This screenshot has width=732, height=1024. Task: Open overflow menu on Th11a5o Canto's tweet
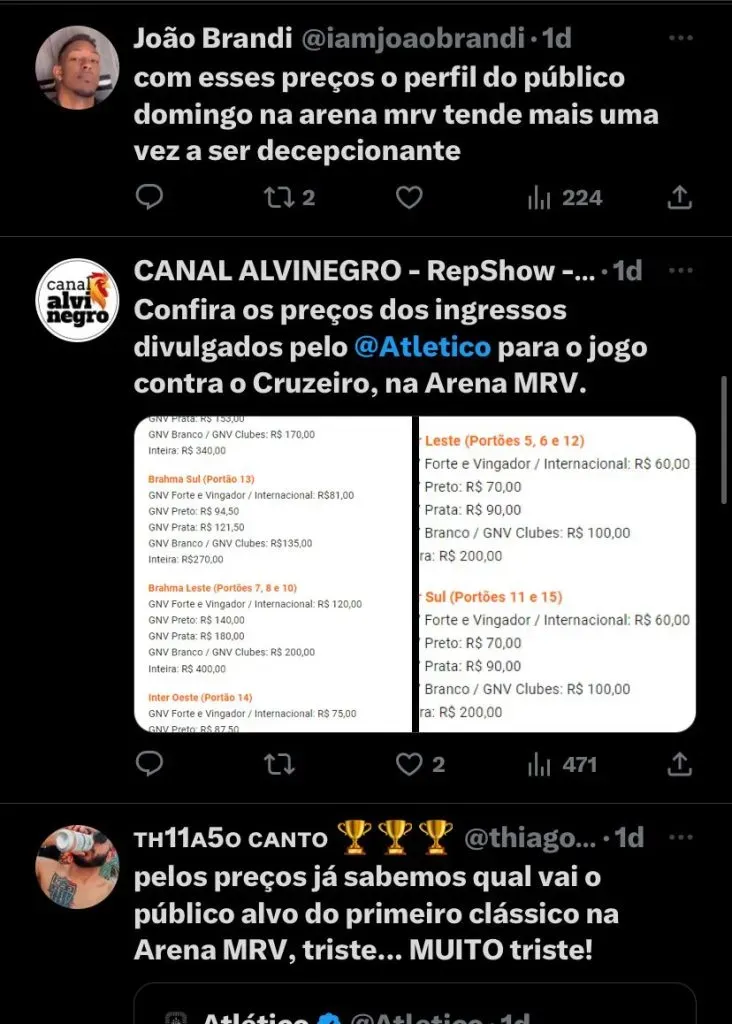coord(681,838)
